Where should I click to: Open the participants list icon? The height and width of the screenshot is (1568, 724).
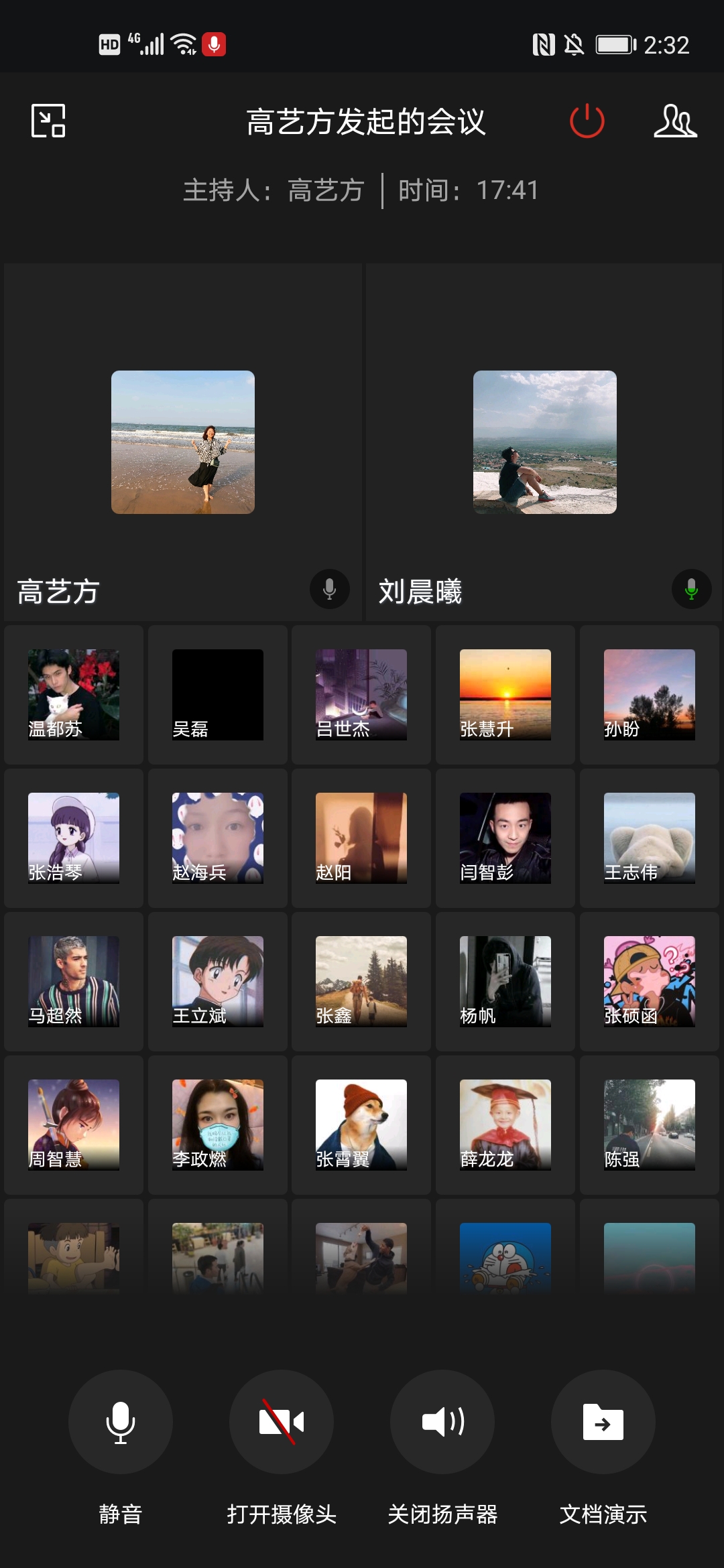[675, 121]
